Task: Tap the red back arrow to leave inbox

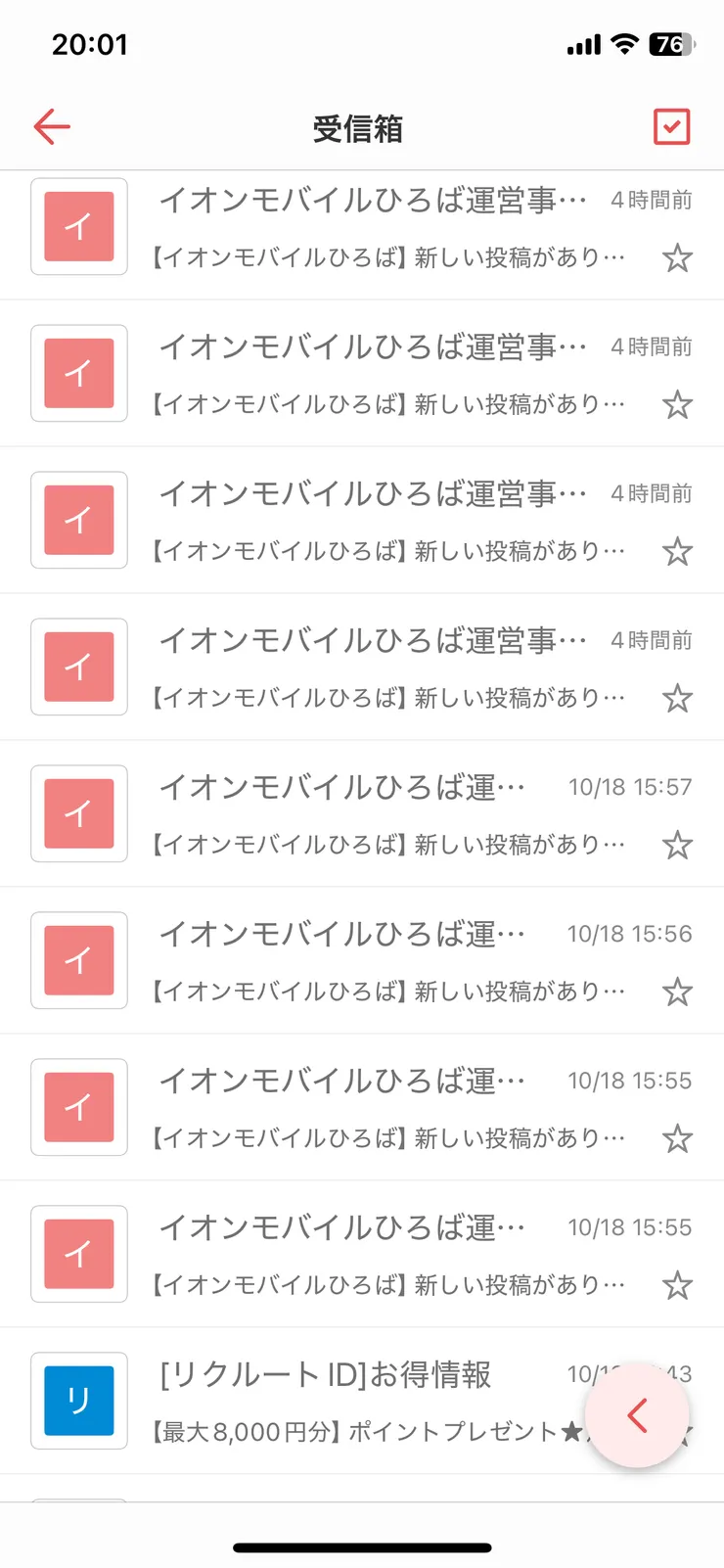Action: (51, 127)
